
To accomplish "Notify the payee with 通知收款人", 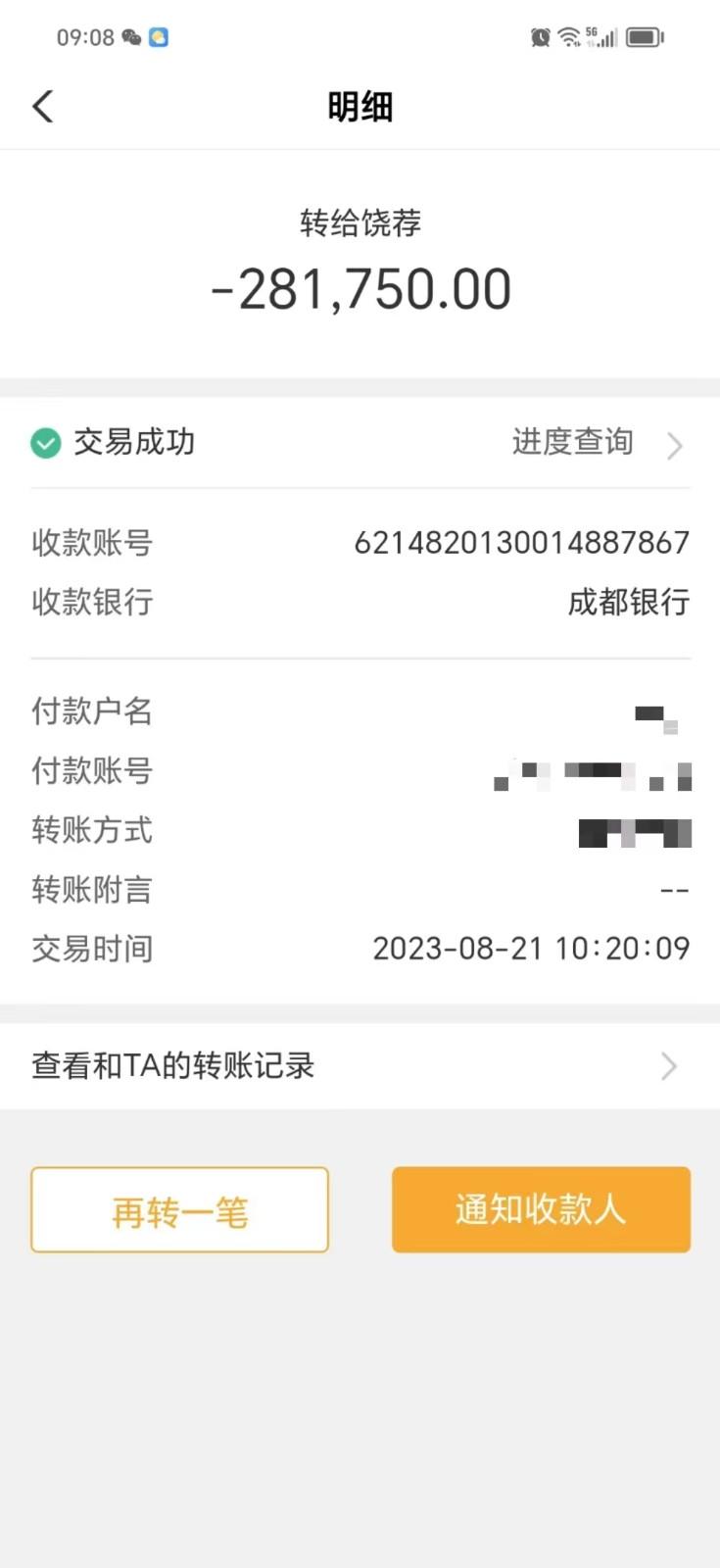I will click(541, 1210).
